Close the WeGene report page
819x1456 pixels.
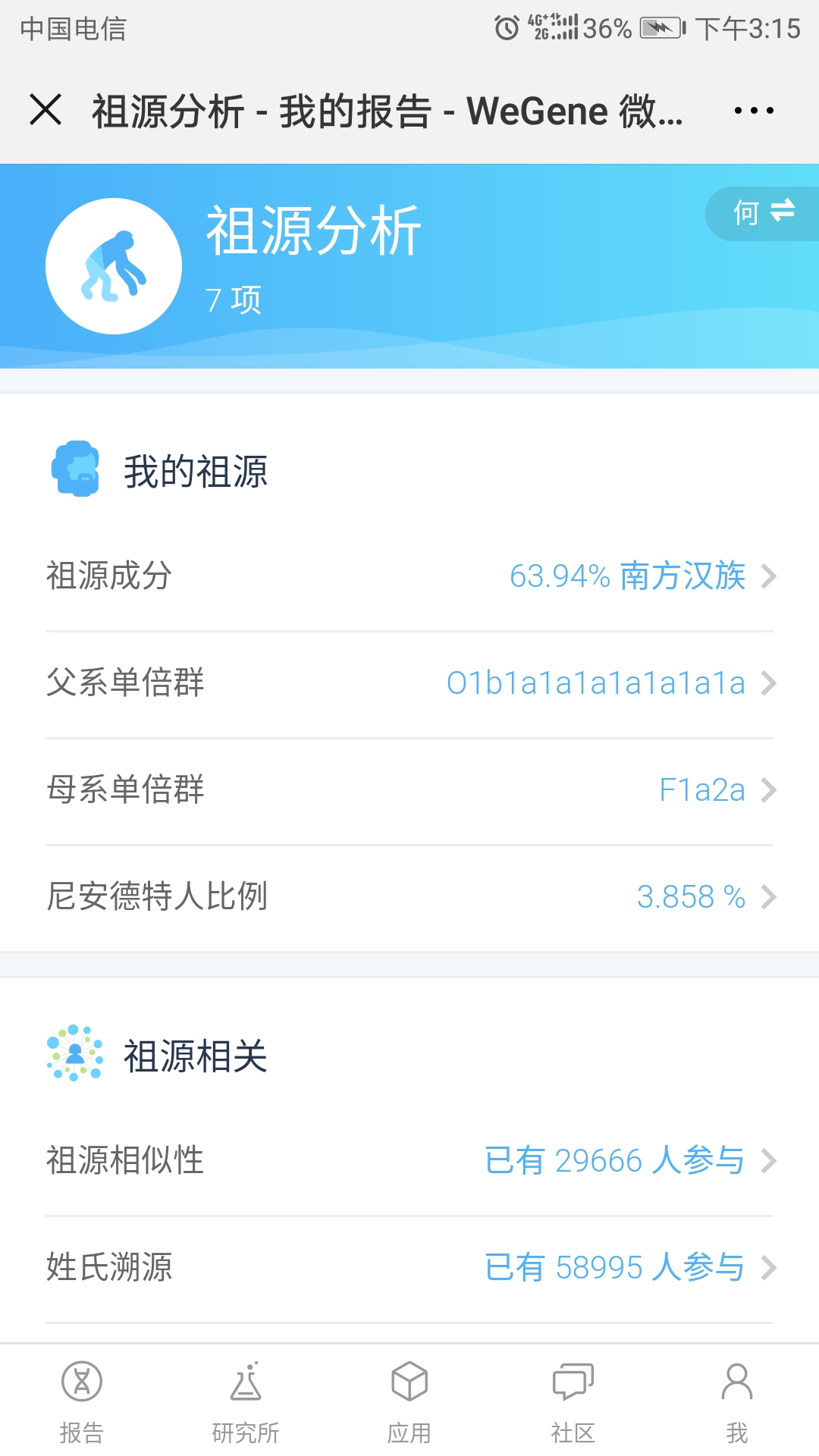pos(45,110)
